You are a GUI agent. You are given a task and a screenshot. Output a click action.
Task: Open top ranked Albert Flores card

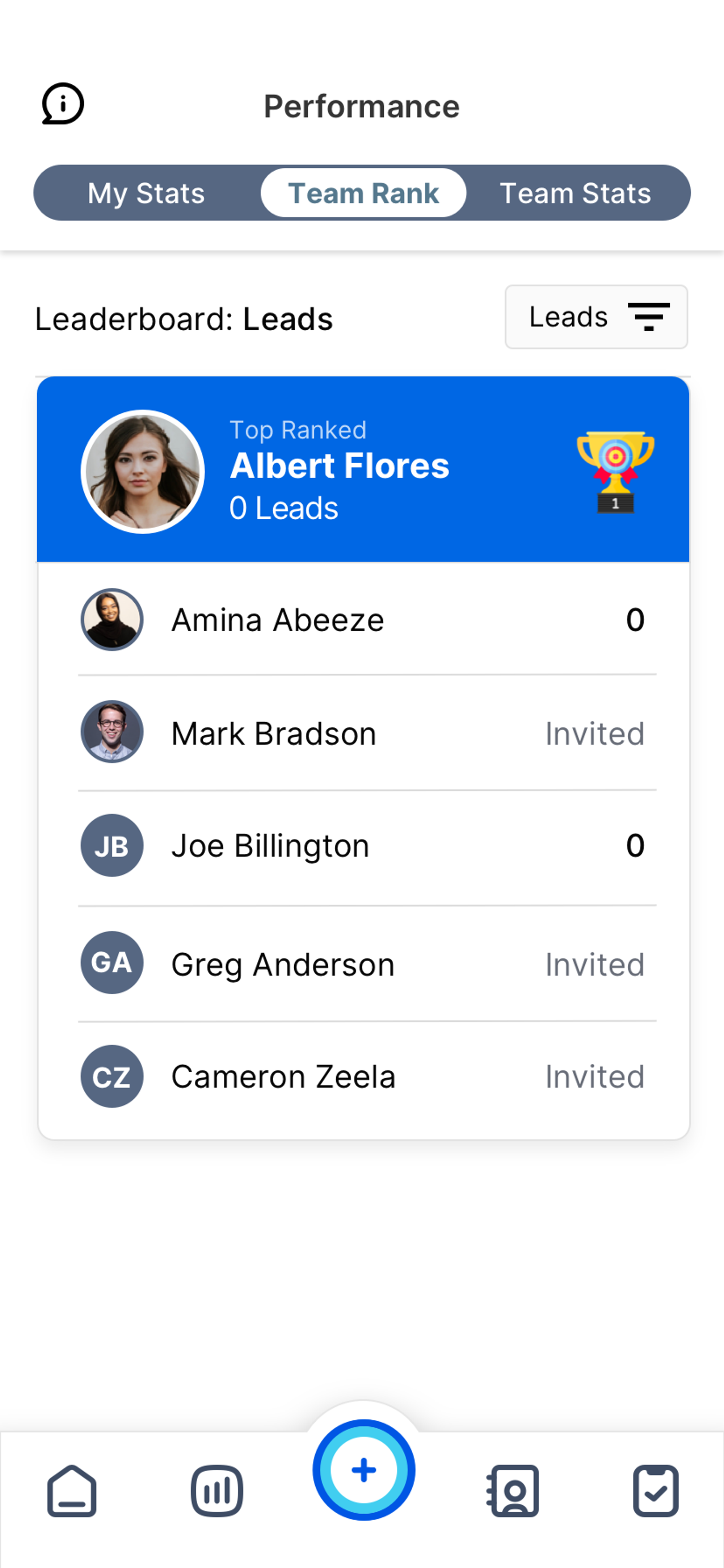click(x=363, y=469)
